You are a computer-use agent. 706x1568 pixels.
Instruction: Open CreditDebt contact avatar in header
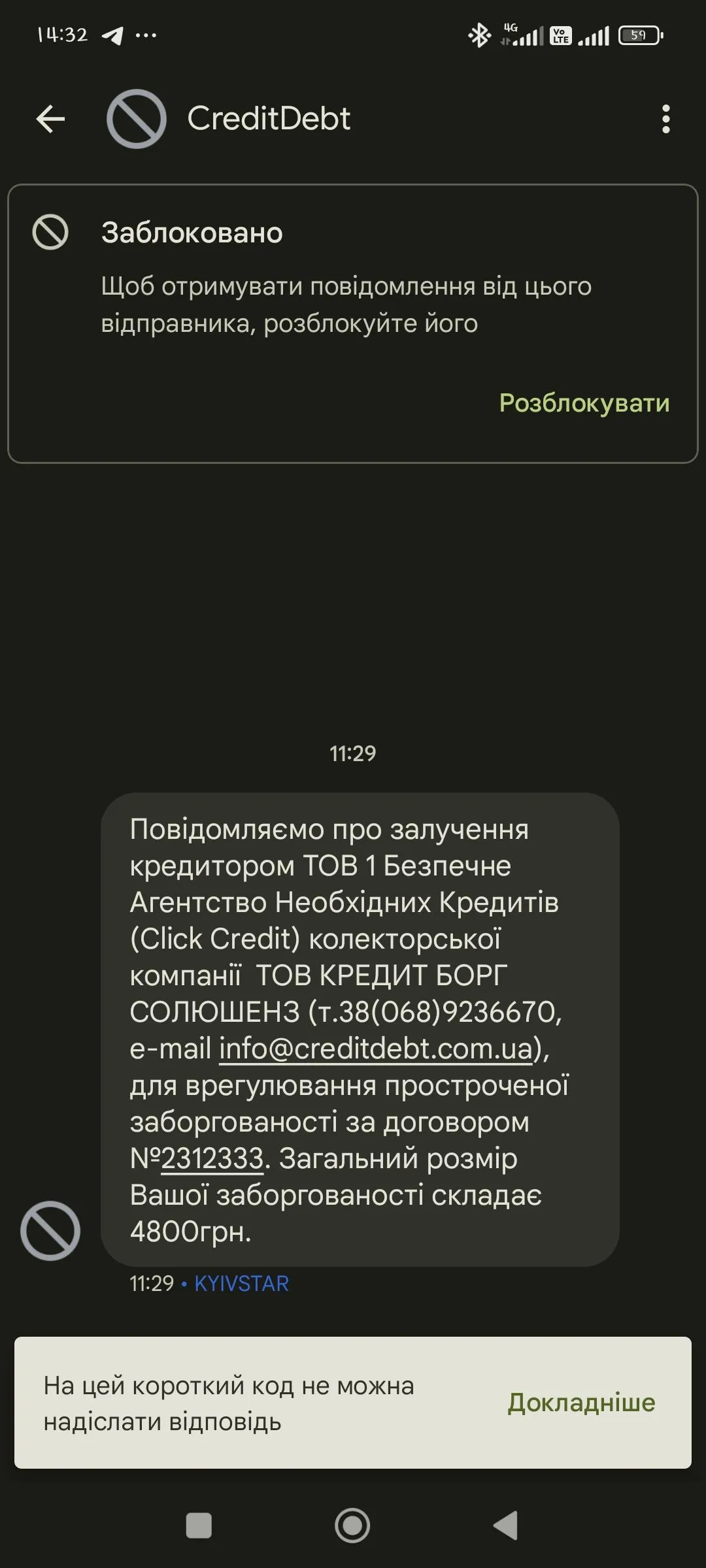click(x=136, y=119)
